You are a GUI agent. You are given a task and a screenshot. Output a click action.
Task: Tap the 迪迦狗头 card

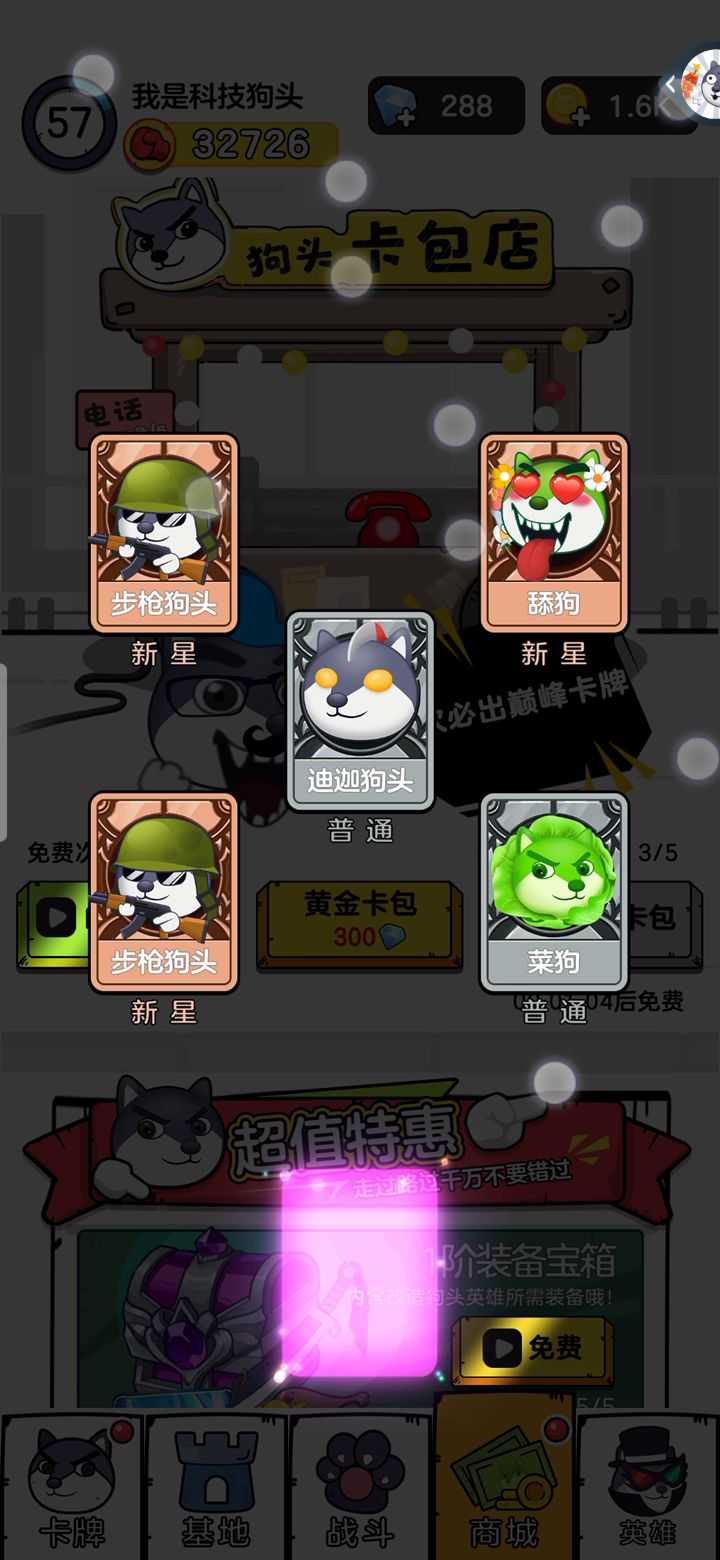pos(360,710)
